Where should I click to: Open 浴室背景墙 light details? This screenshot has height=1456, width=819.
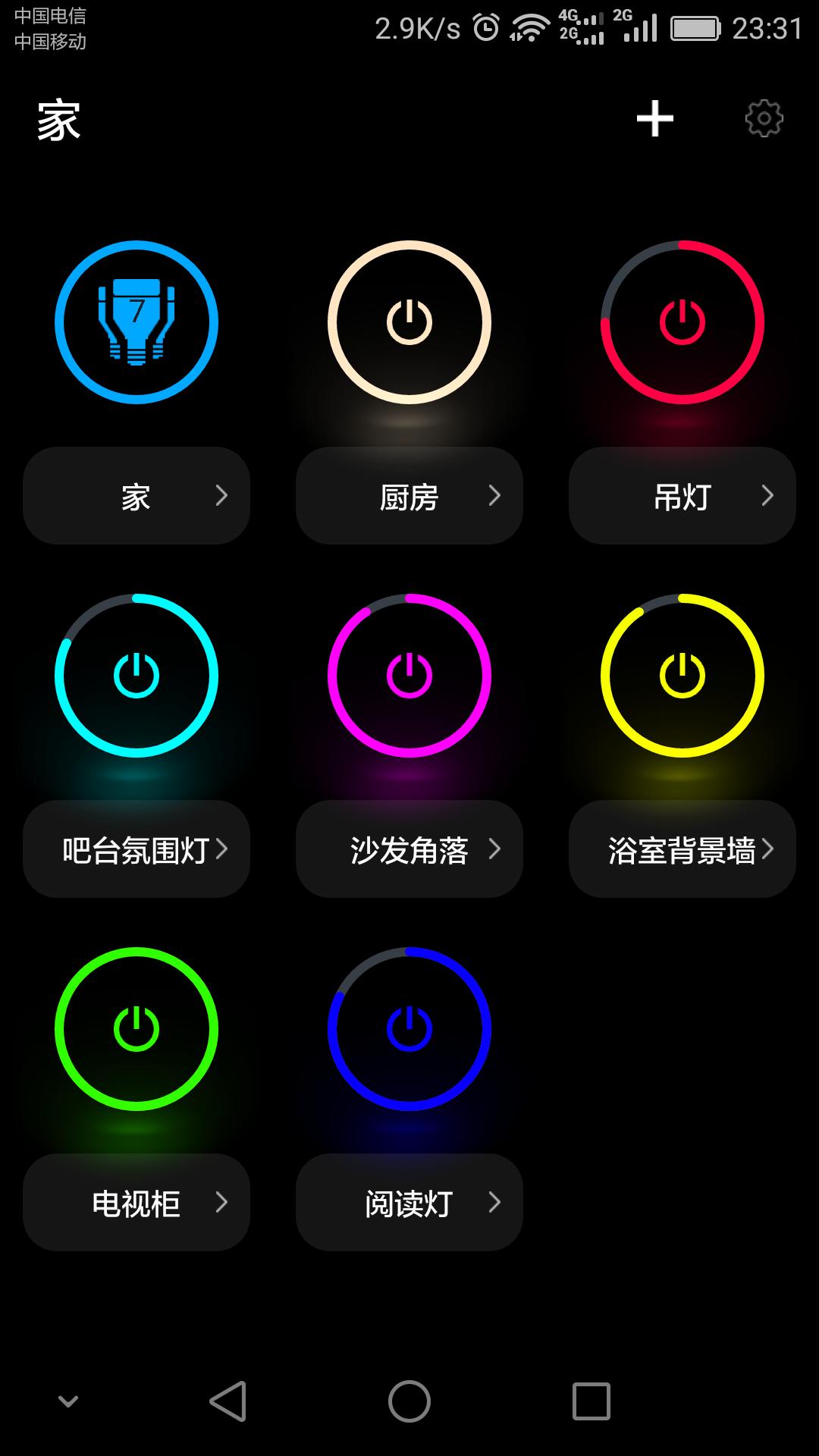click(682, 849)
